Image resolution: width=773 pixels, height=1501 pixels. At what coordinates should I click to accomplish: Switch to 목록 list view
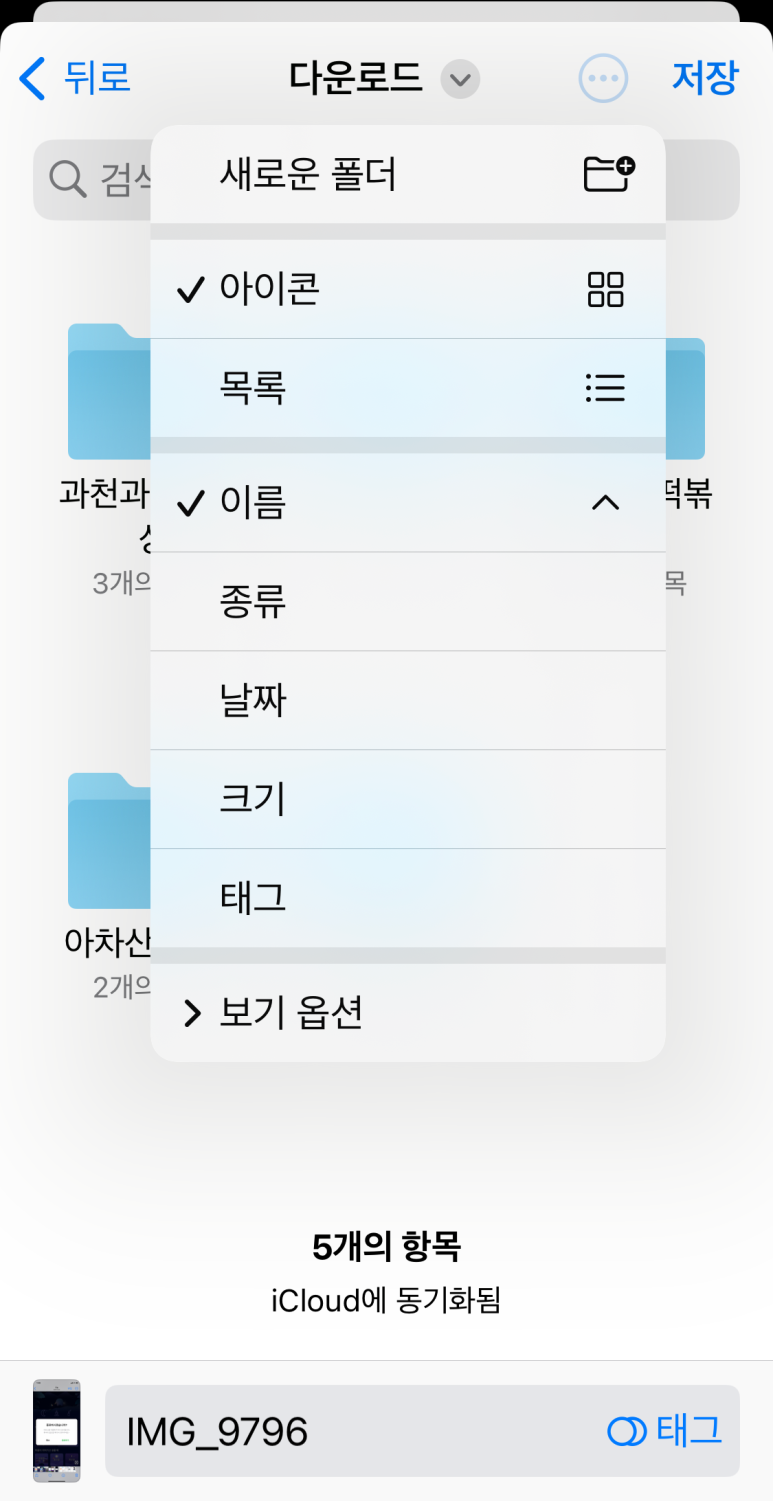coord(408,388)
